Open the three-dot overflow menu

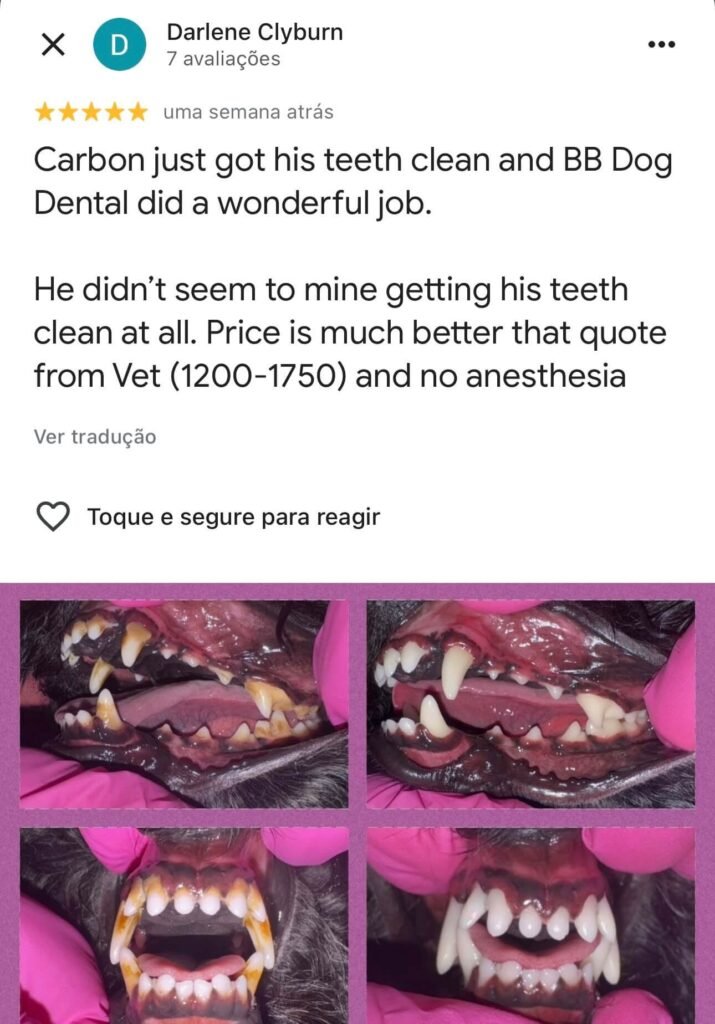(x=662, y=45)
